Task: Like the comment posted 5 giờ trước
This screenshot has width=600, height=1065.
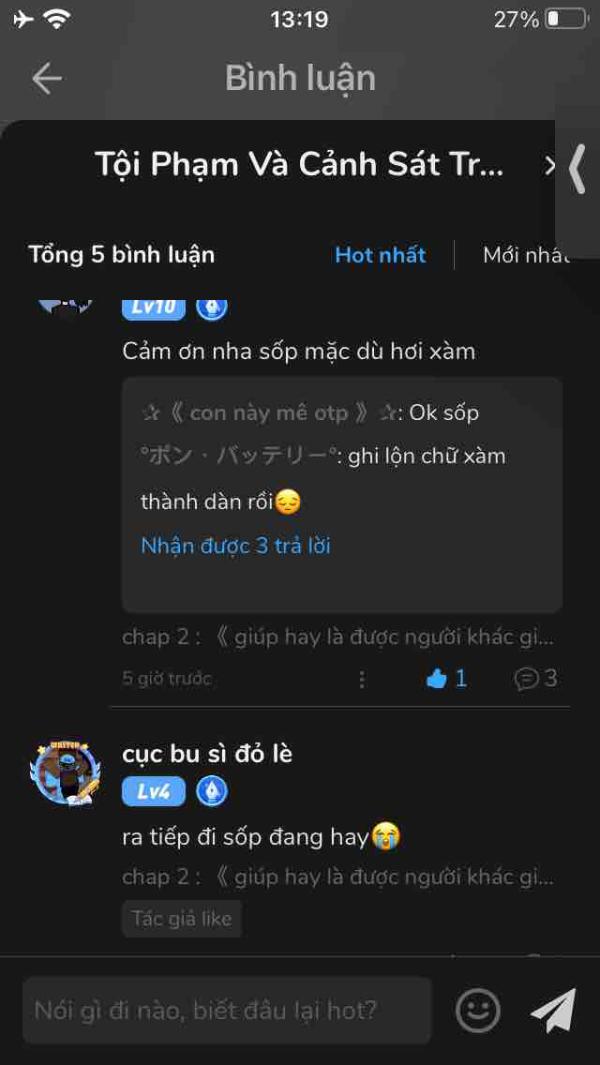Action: [x=446, y=679]
